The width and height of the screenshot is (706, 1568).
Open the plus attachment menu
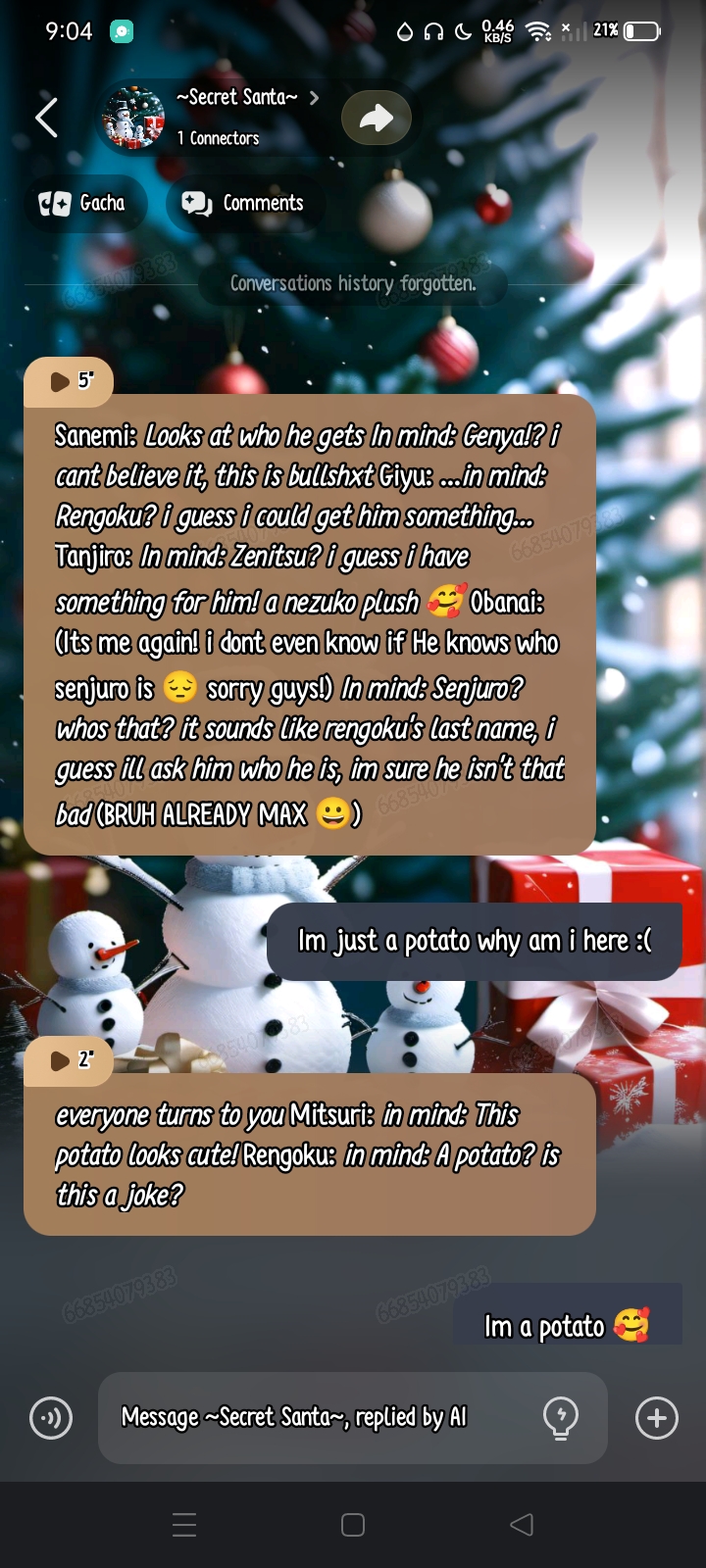tap(657, 1418)
